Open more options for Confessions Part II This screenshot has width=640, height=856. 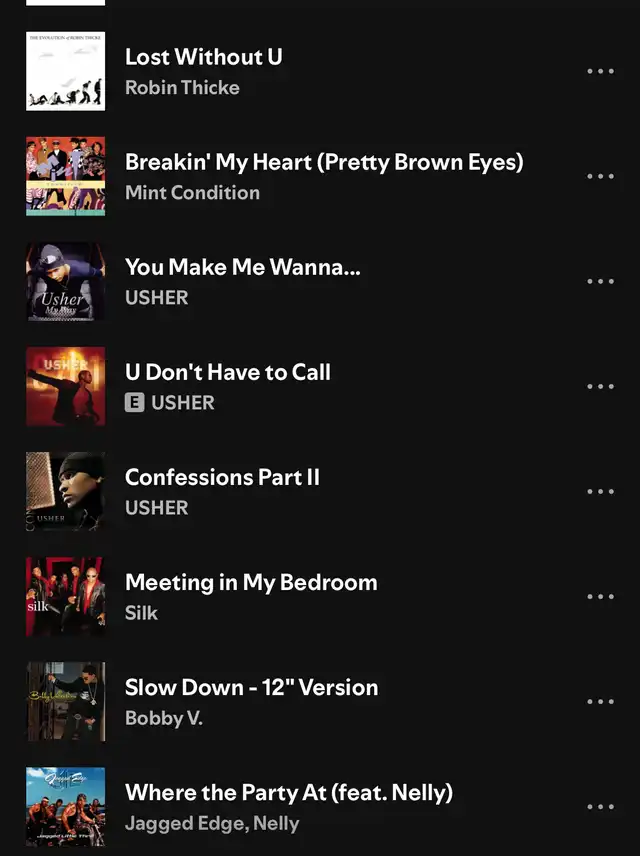[600, 492]
